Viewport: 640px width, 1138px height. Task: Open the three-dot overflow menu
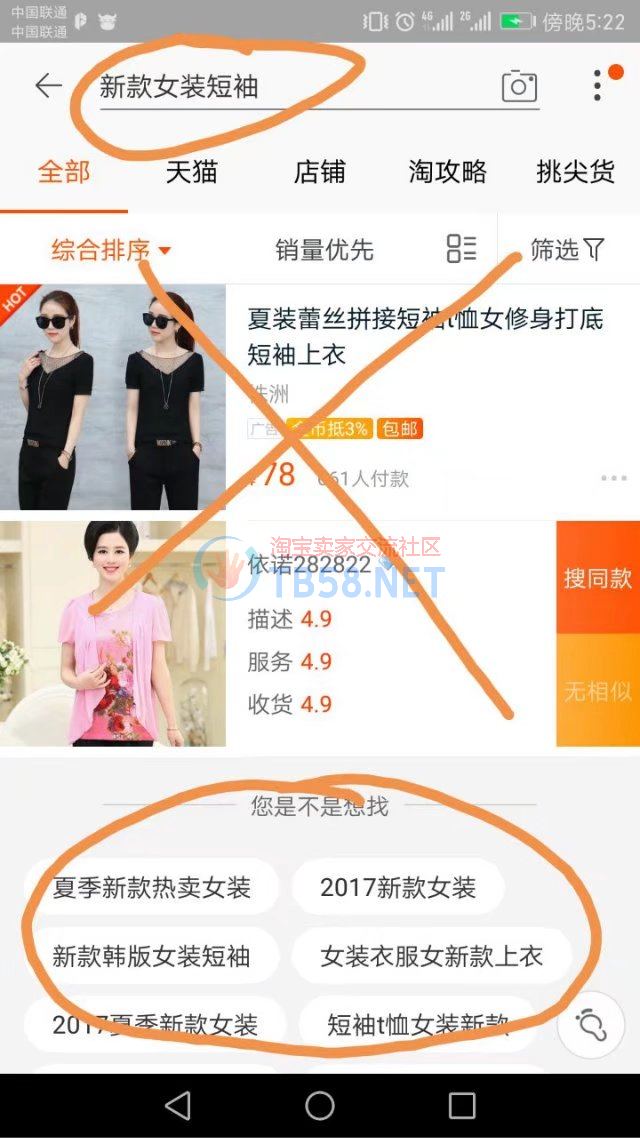click(598, 85)
